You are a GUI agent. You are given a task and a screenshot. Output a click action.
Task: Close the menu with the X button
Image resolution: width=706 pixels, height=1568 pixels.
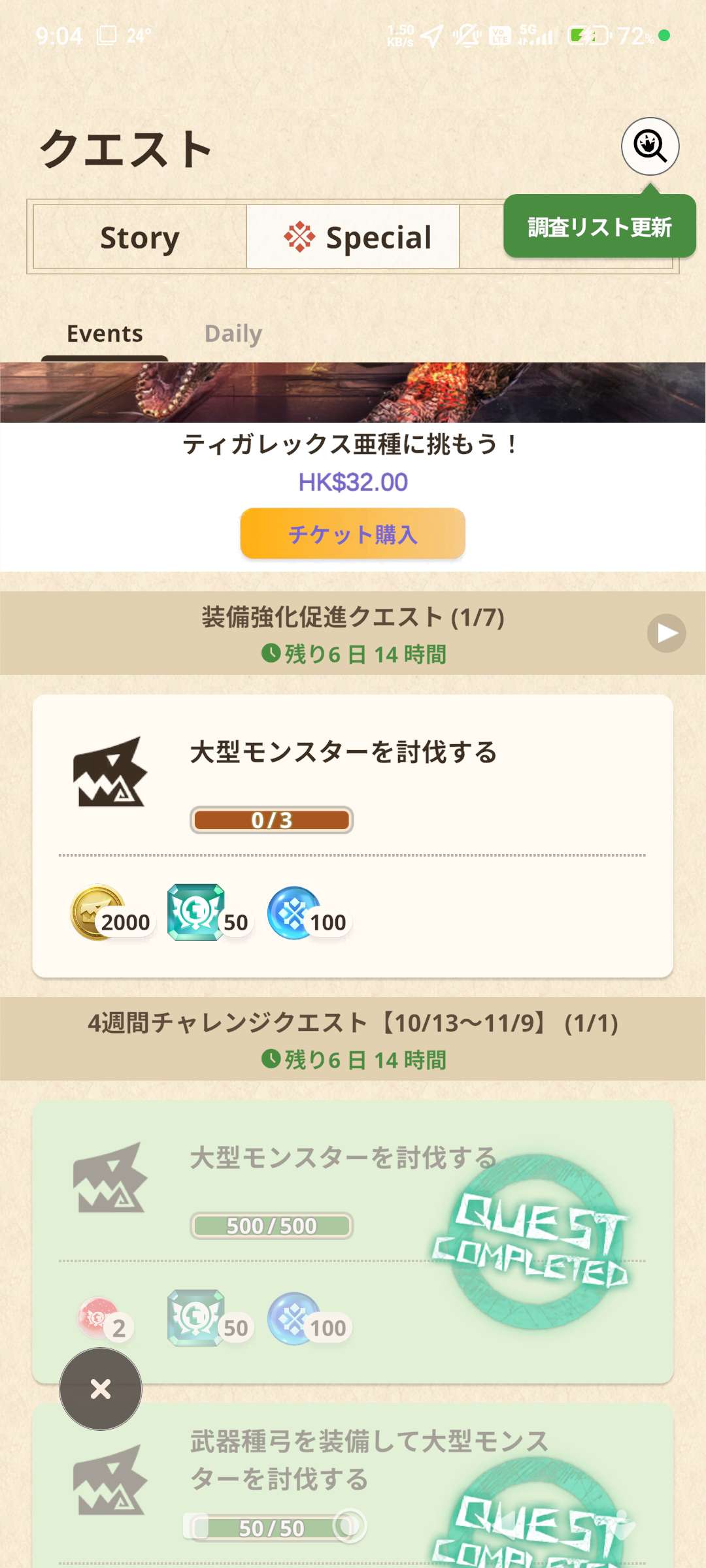[101, 1388]
